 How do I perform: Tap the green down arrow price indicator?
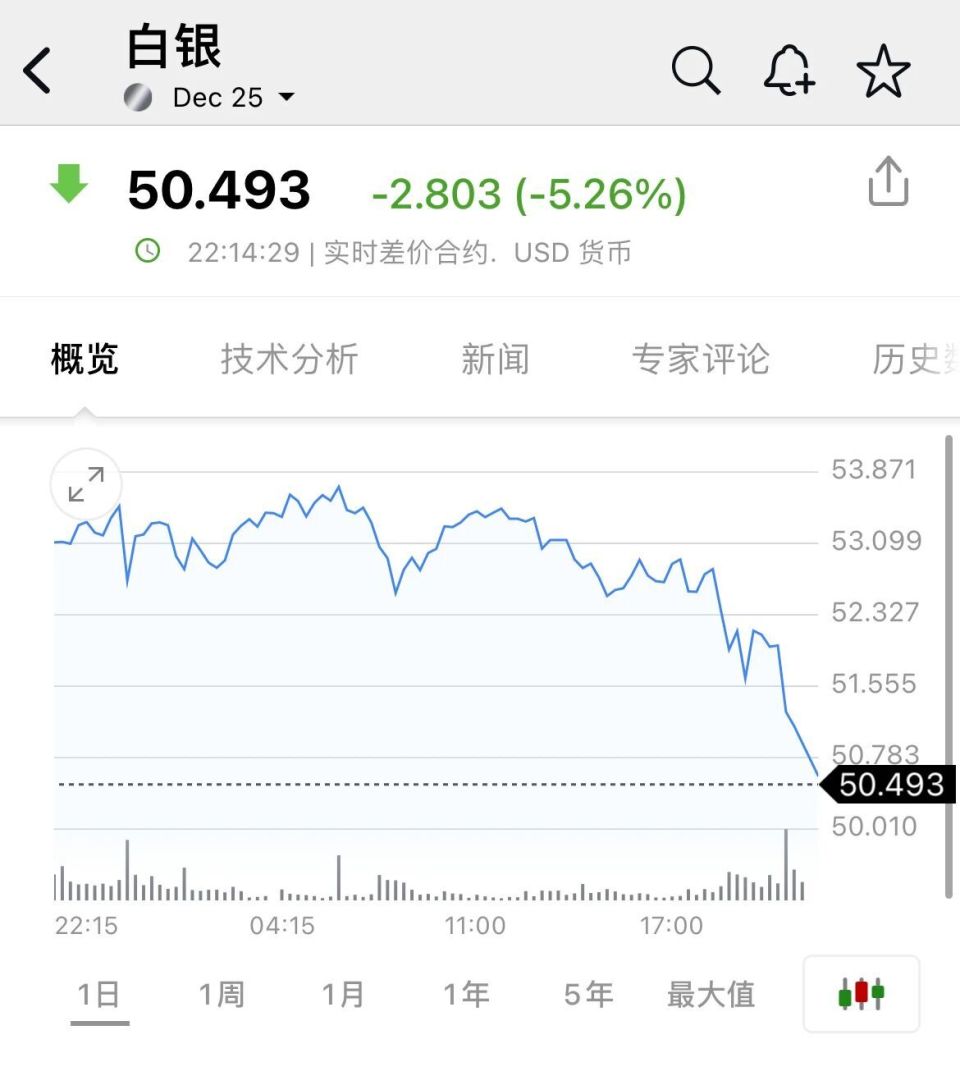pos(68,187)
